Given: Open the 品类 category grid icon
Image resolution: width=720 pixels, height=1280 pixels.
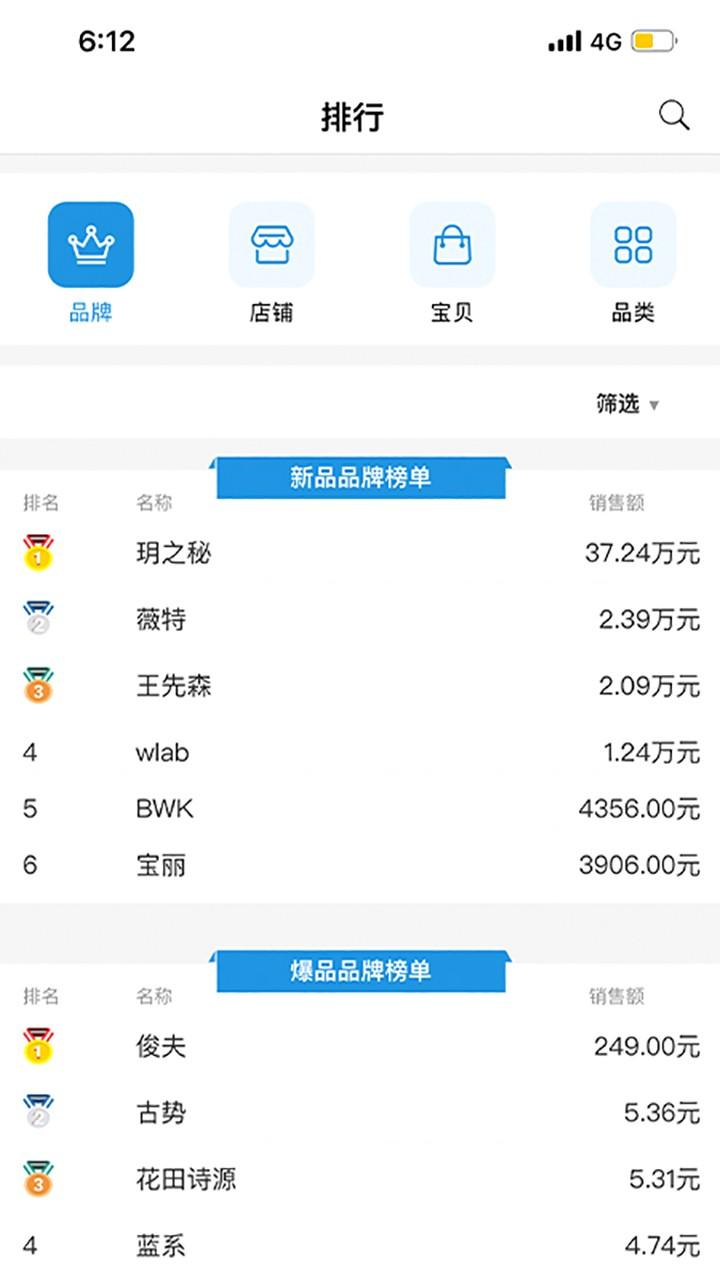Looking at the screenshot, I should click(633, 243).
